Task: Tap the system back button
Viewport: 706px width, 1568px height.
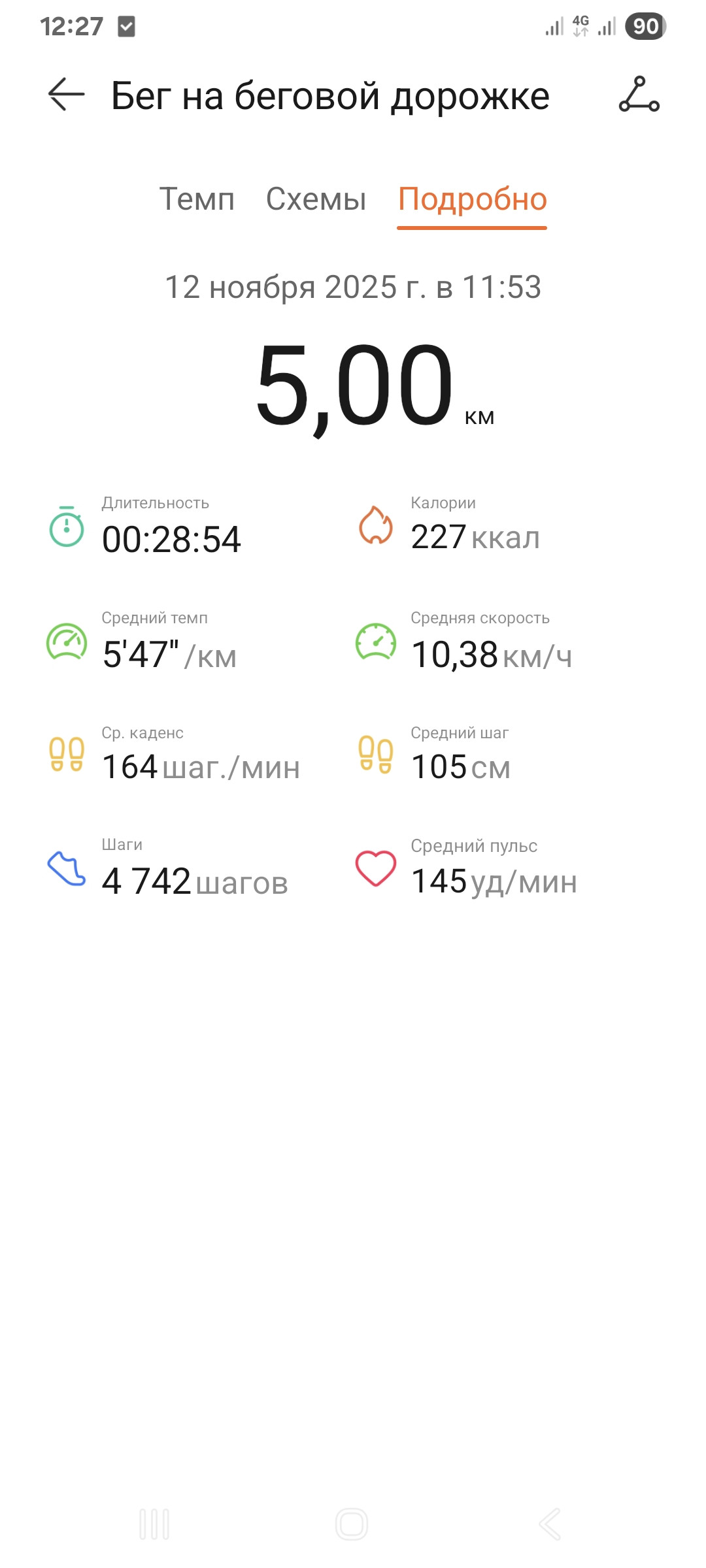Action: tap(550, 1524)
